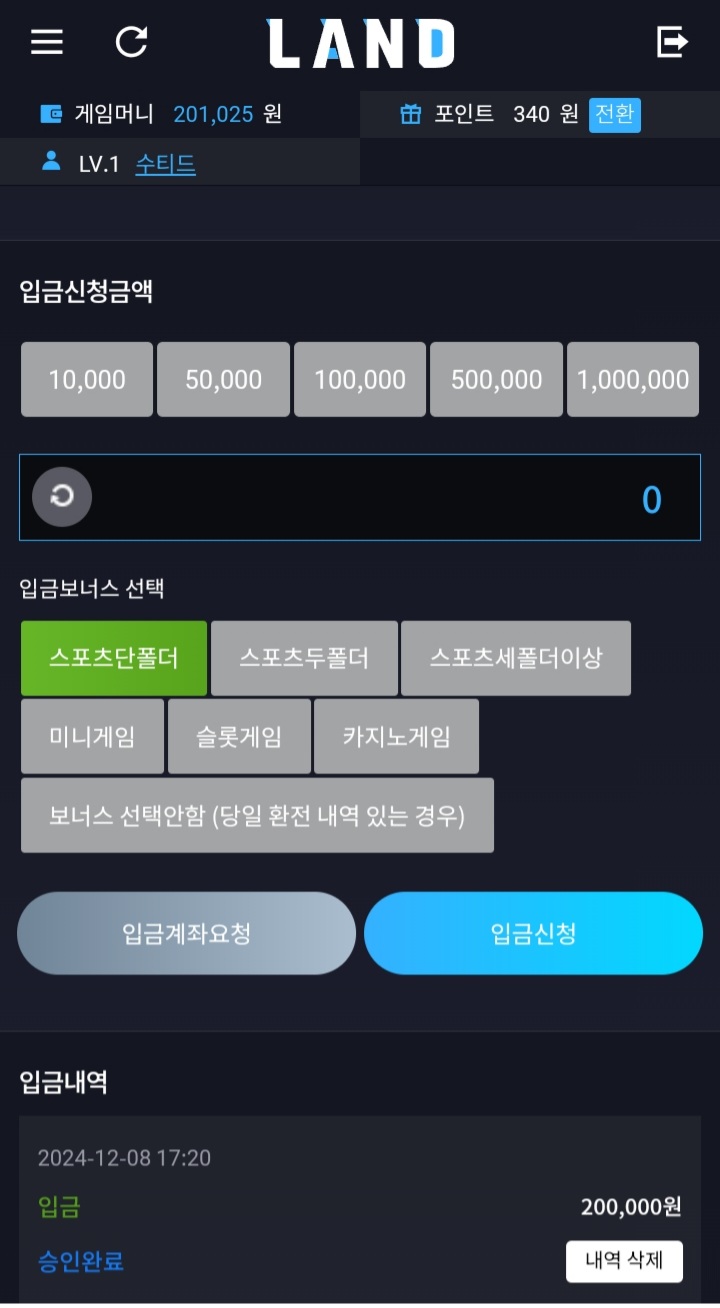Select the 50,000 amount button
Screen dimensions: 720x1308
coord(223,380)
